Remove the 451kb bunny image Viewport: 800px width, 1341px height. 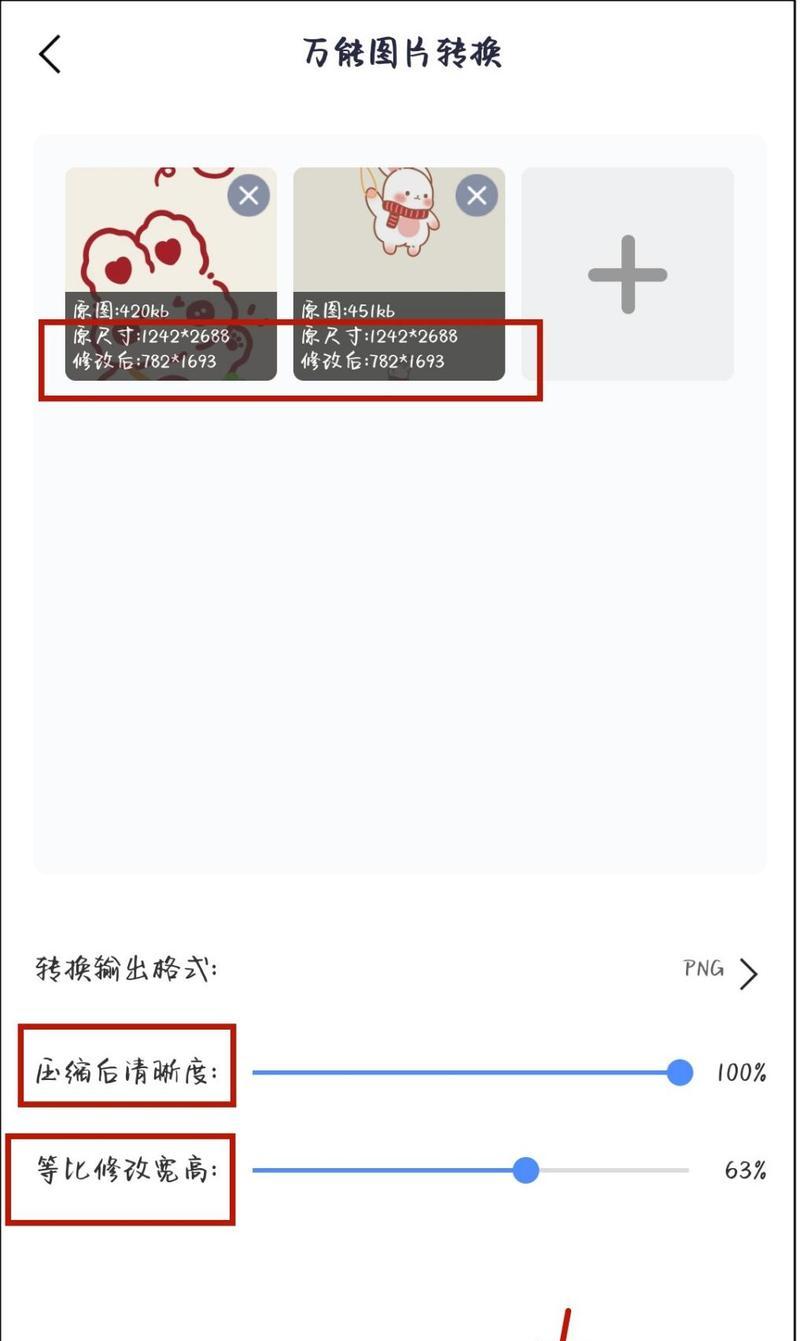tap(477, 196)
